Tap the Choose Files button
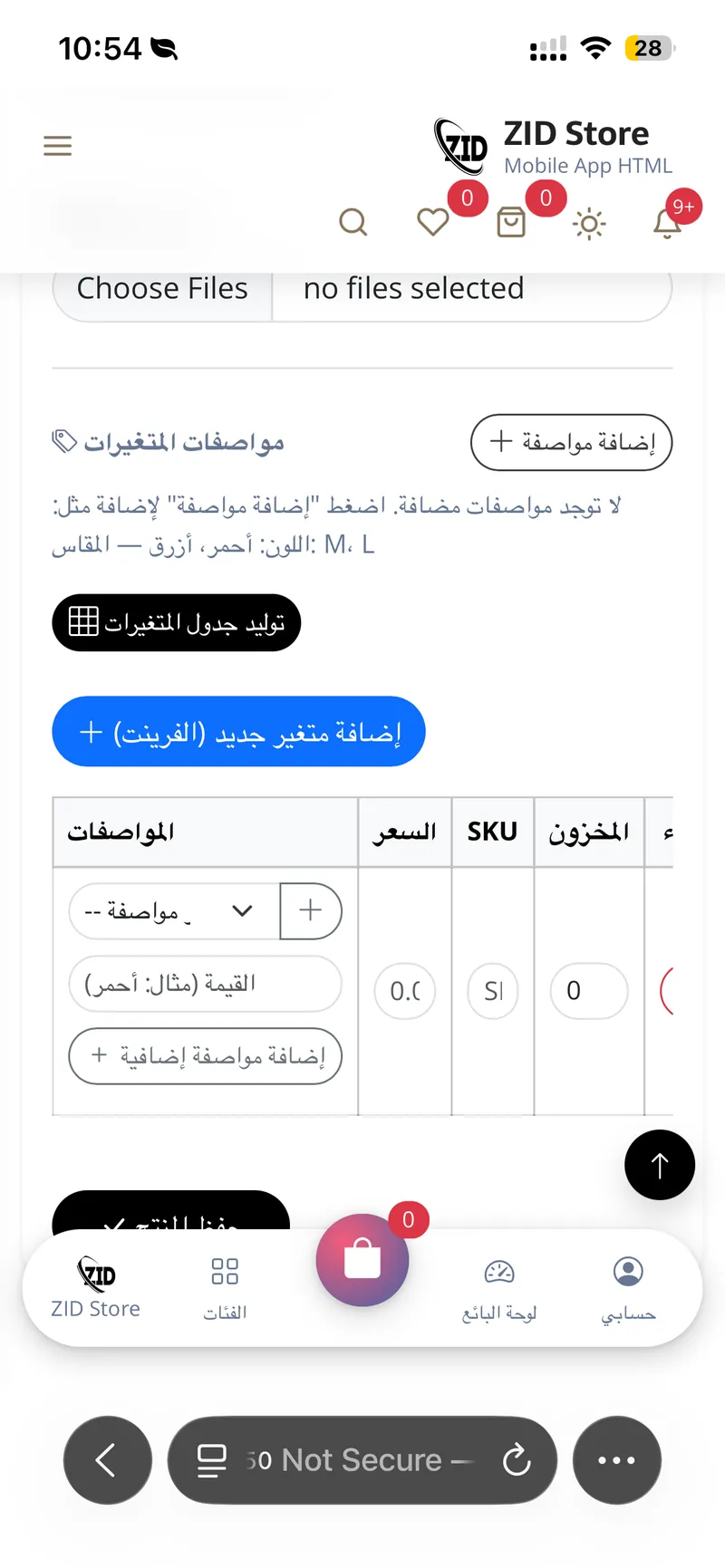The image size is (725, 1568). (x=163, y=289)
